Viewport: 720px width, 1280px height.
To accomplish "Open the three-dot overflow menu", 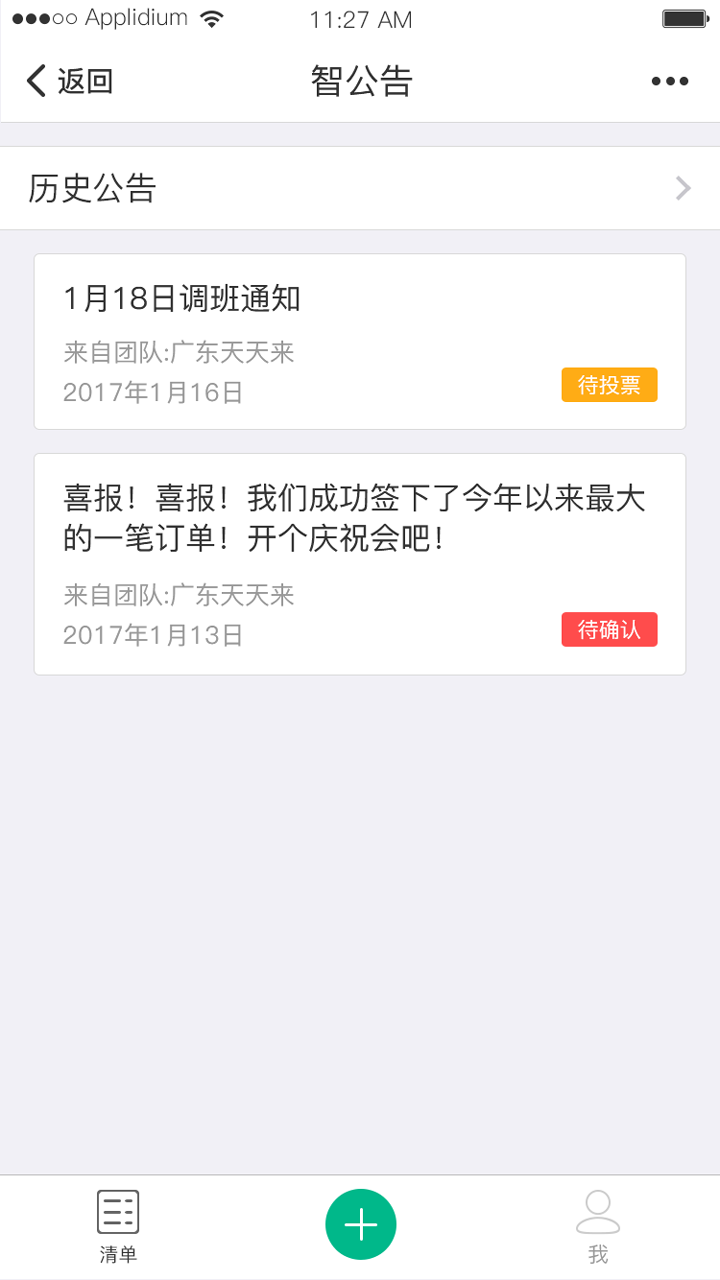I will pos(669,82).
